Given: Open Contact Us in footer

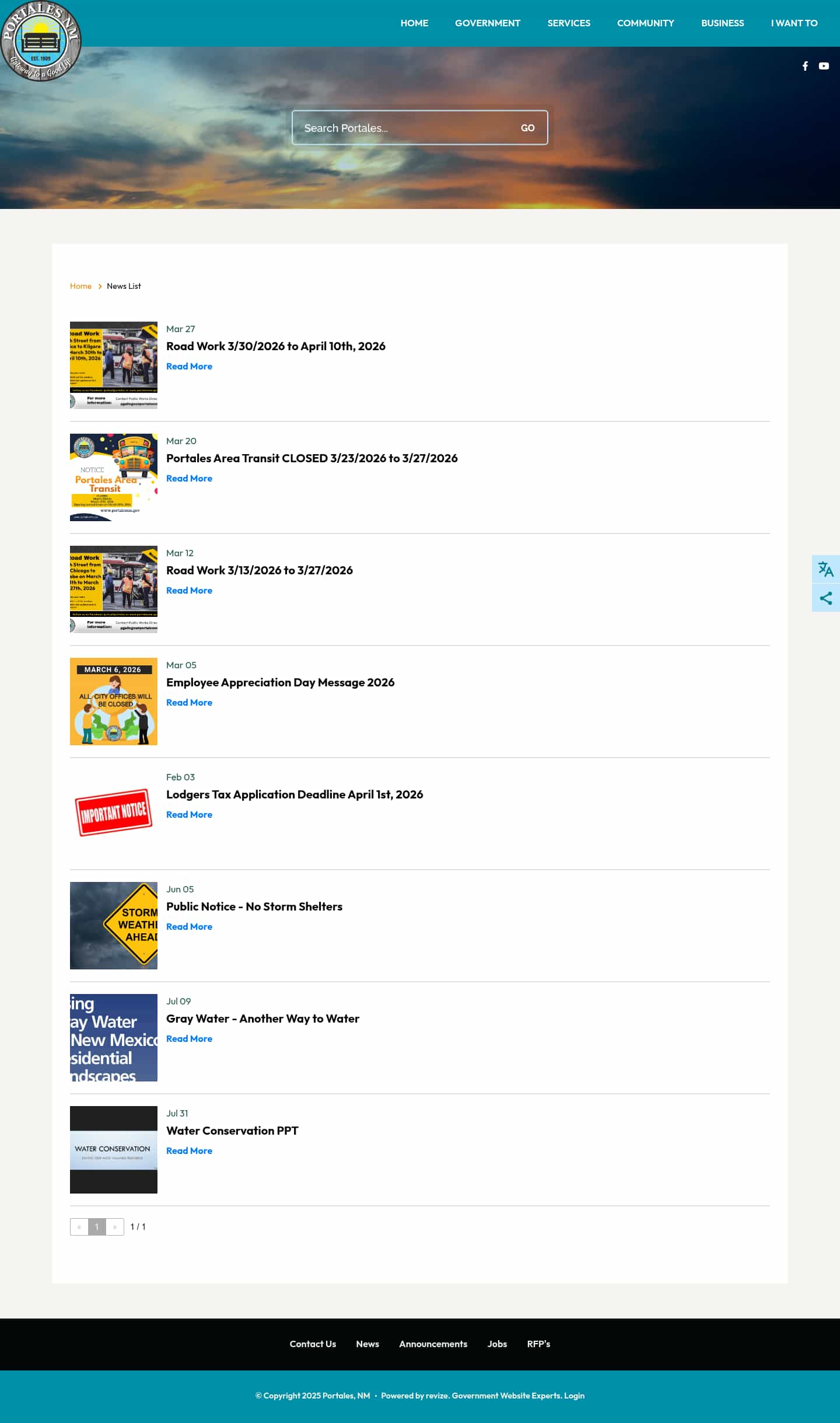Looking at the screenshot, I should click(313, 1344).
